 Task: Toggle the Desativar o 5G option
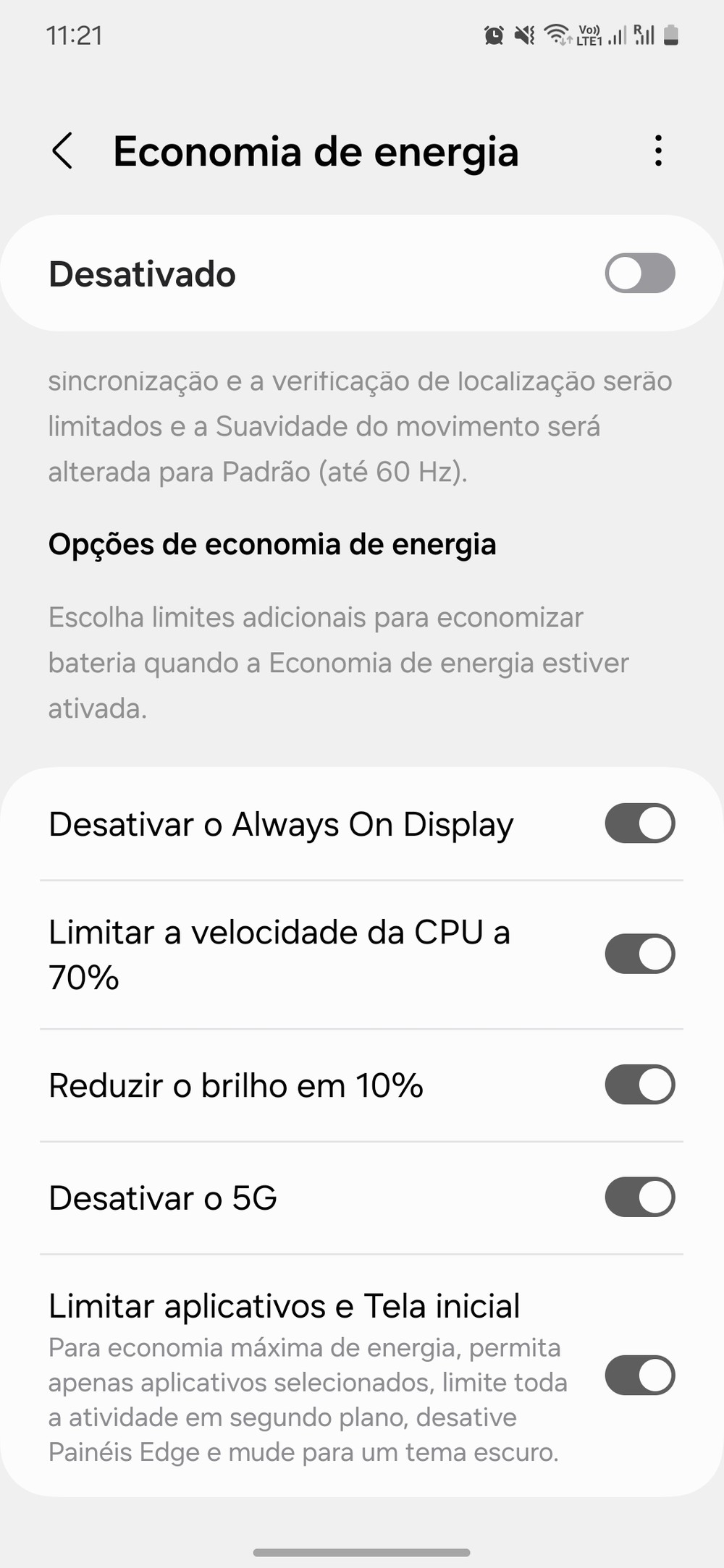[639, 1197]
